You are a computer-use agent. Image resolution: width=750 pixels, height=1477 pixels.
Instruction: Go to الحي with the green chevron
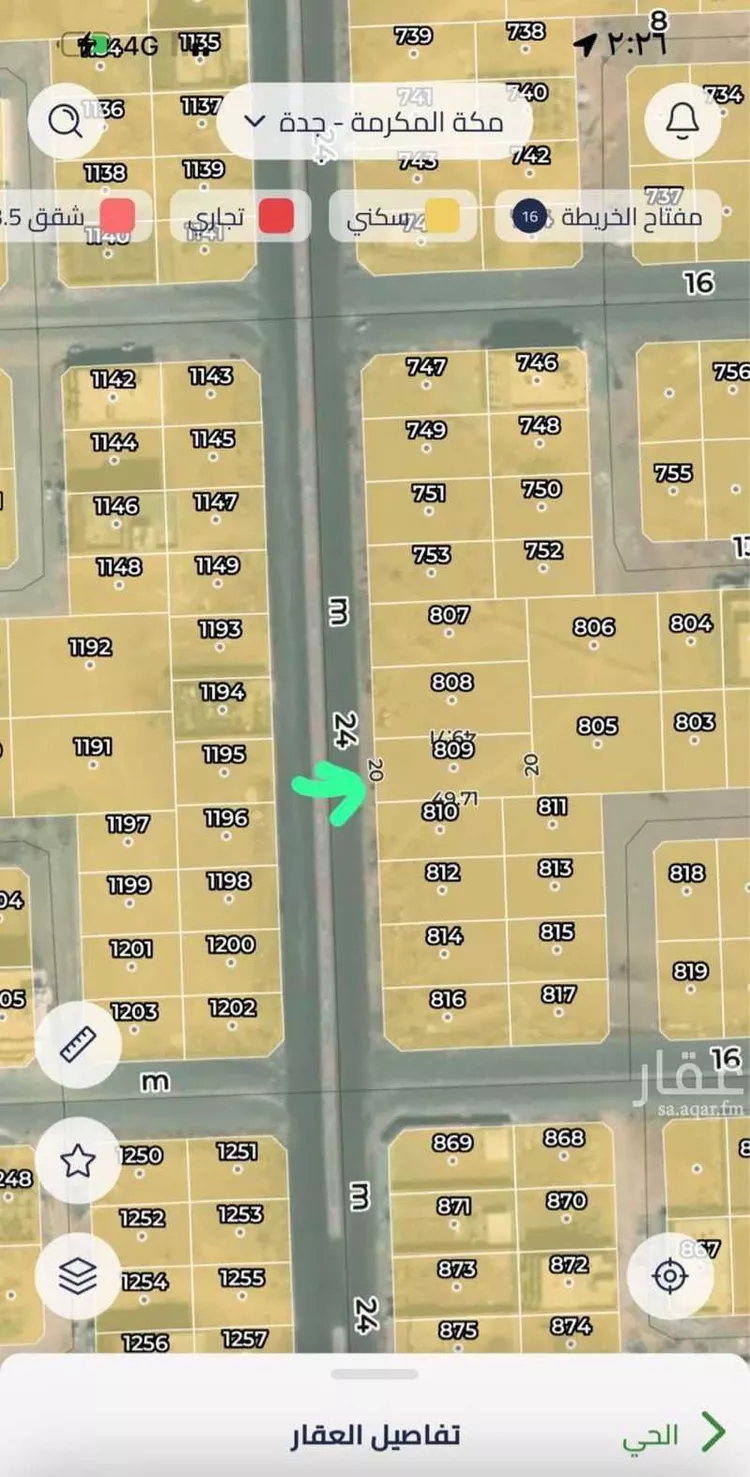675,1434
